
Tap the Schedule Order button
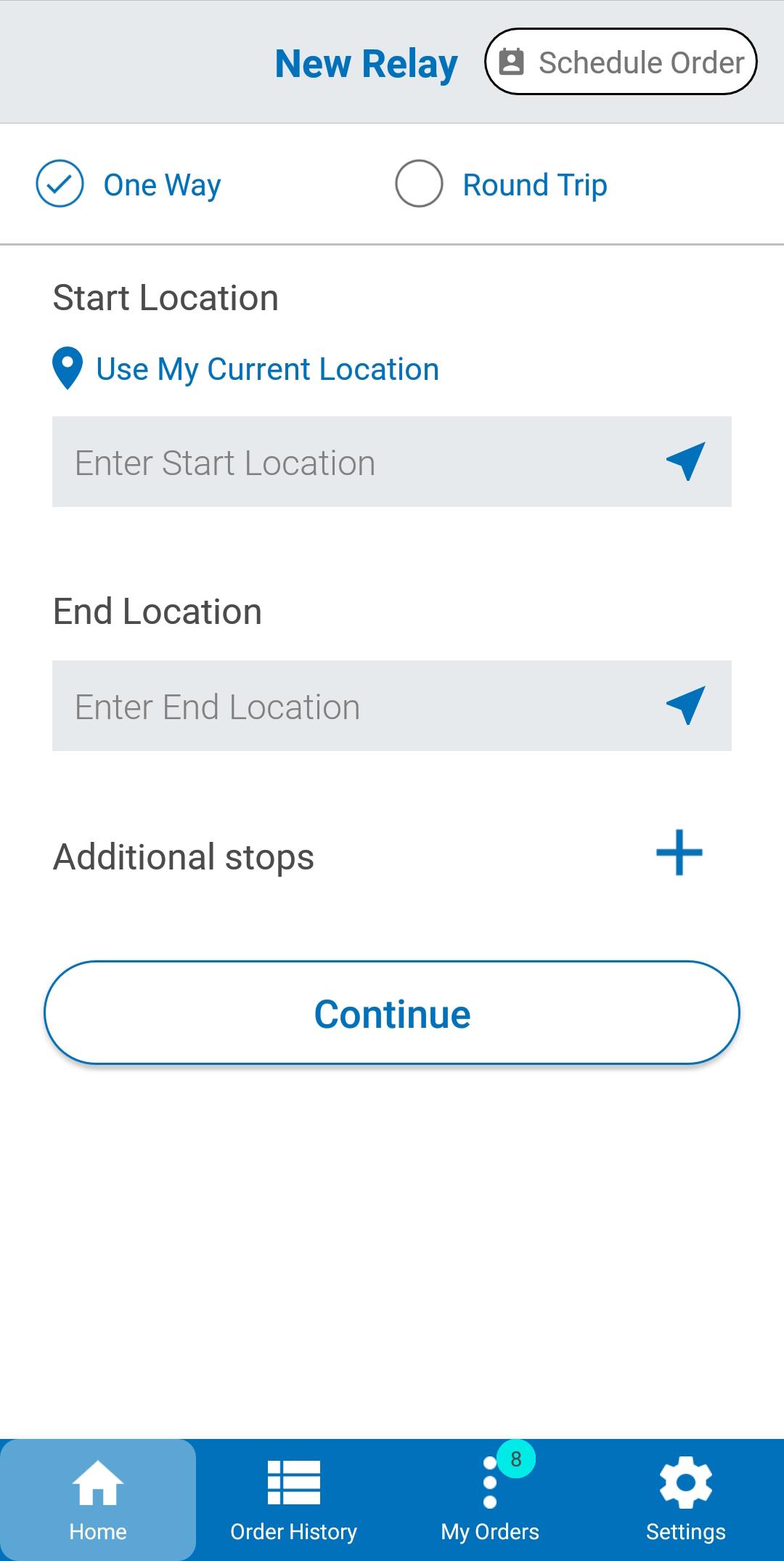coord(621,62)
